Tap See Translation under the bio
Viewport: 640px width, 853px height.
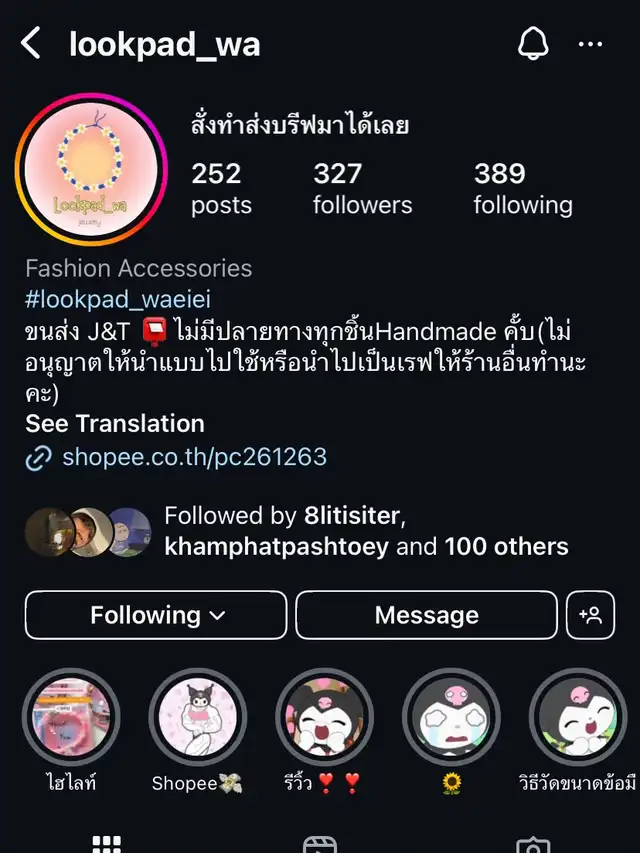point(115,423)
